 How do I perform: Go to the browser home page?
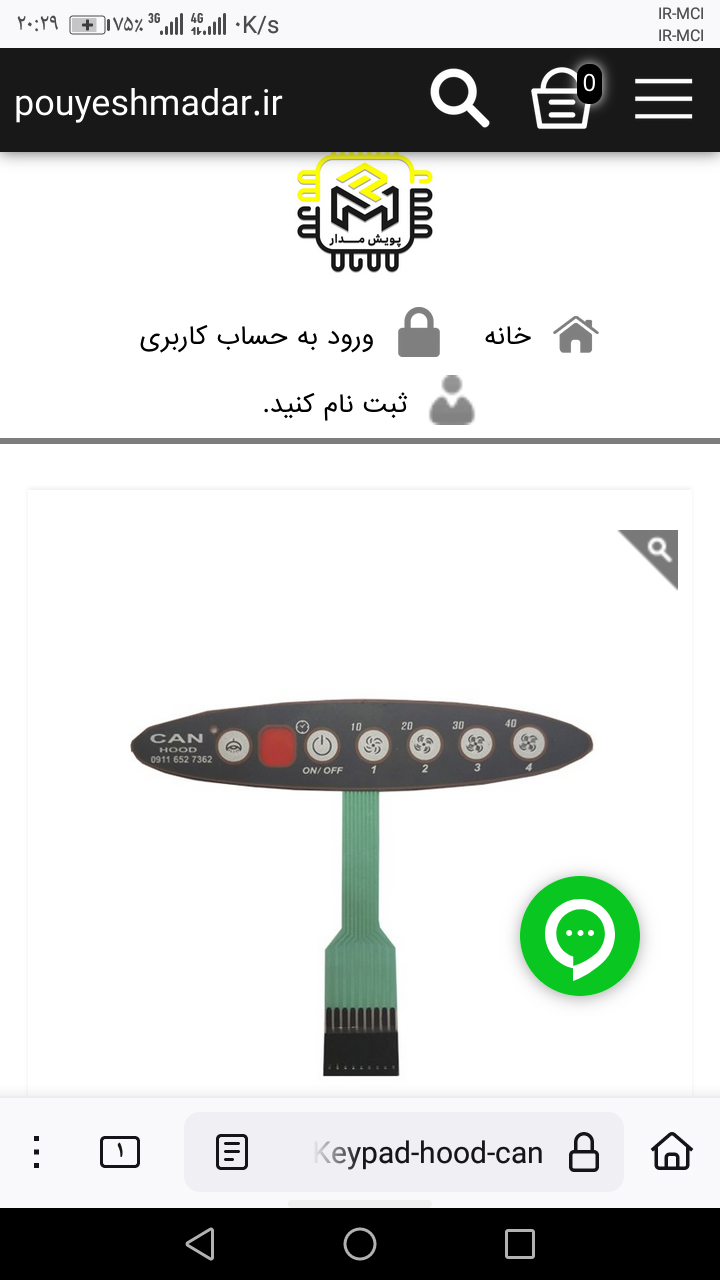[672, 1151]
